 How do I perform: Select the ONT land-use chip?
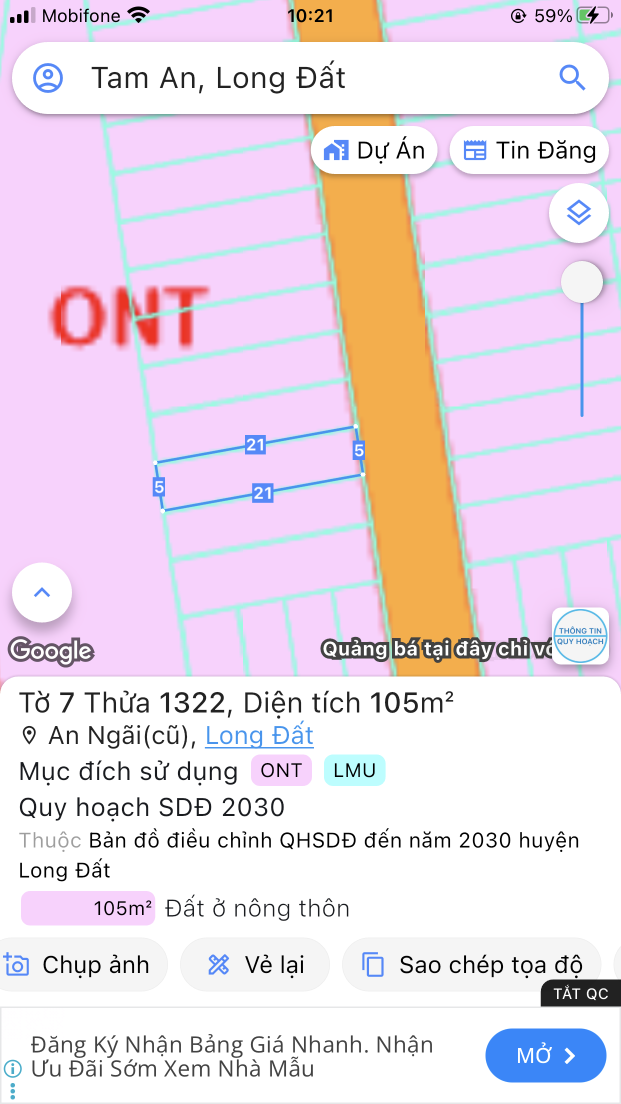coord(281,771)
